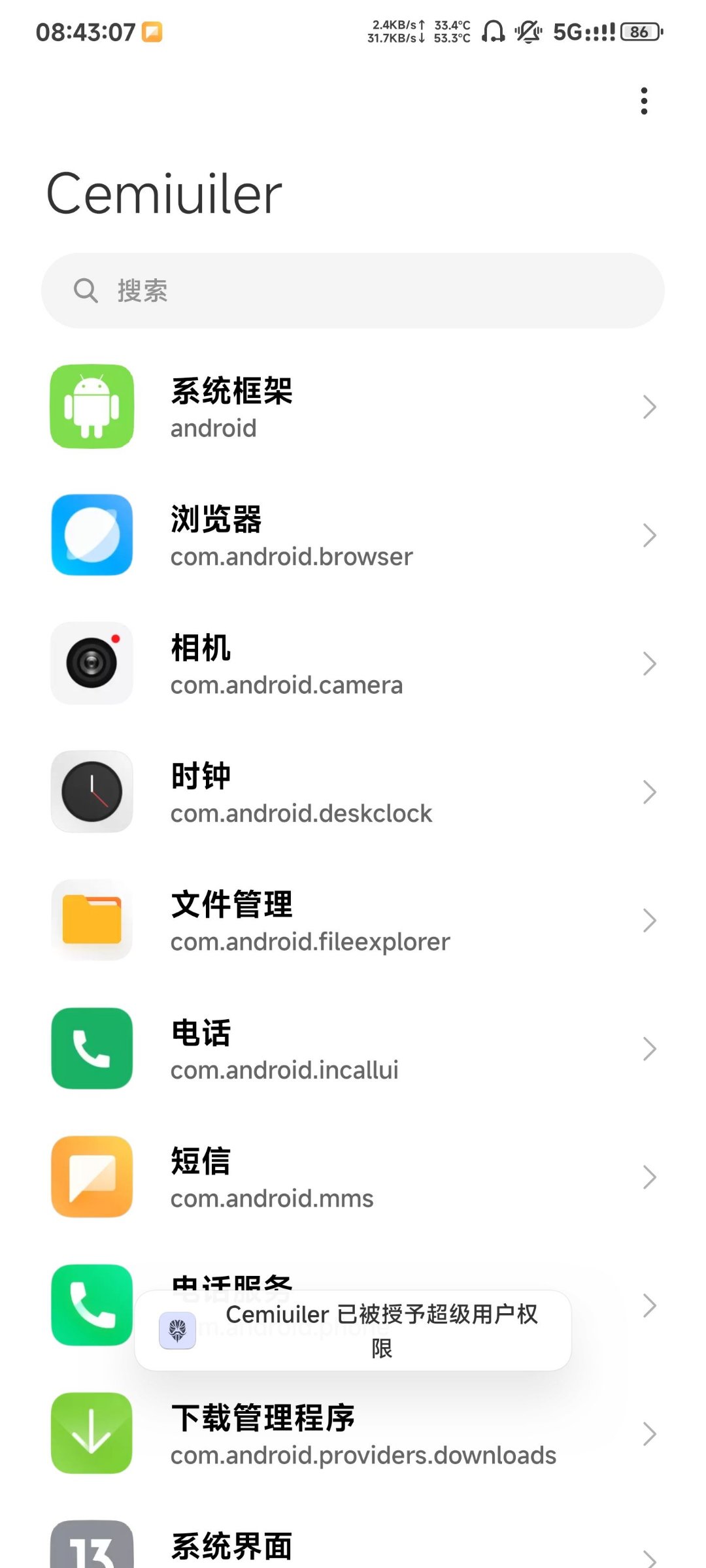
Task: Open the 系统界面 system UI entry
Action: point(353,1547)
